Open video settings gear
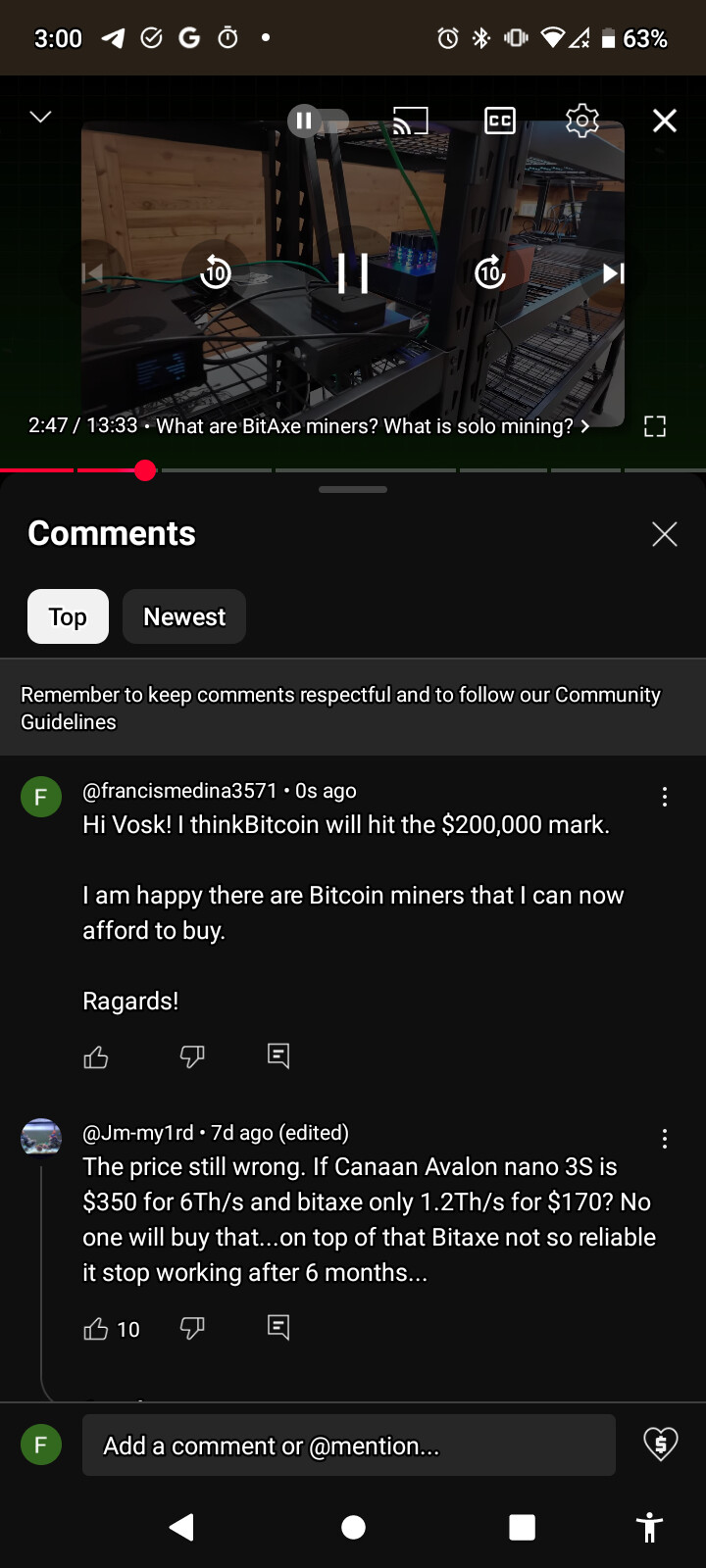The width and height of the screenshot is (706, 1568). point(582,121)
